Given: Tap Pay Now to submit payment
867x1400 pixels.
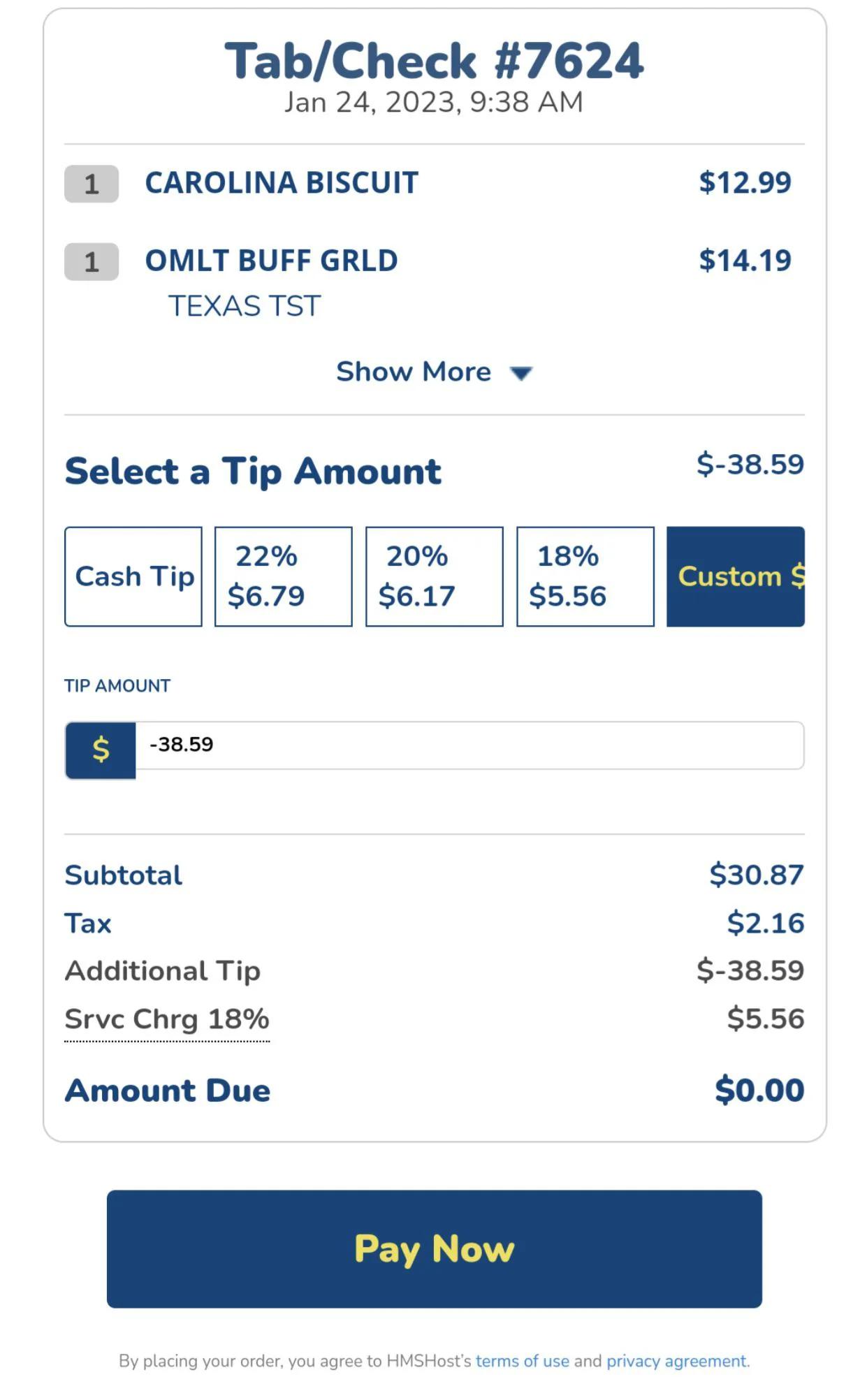Looking at the screenshot, I should coord(434,1248).
